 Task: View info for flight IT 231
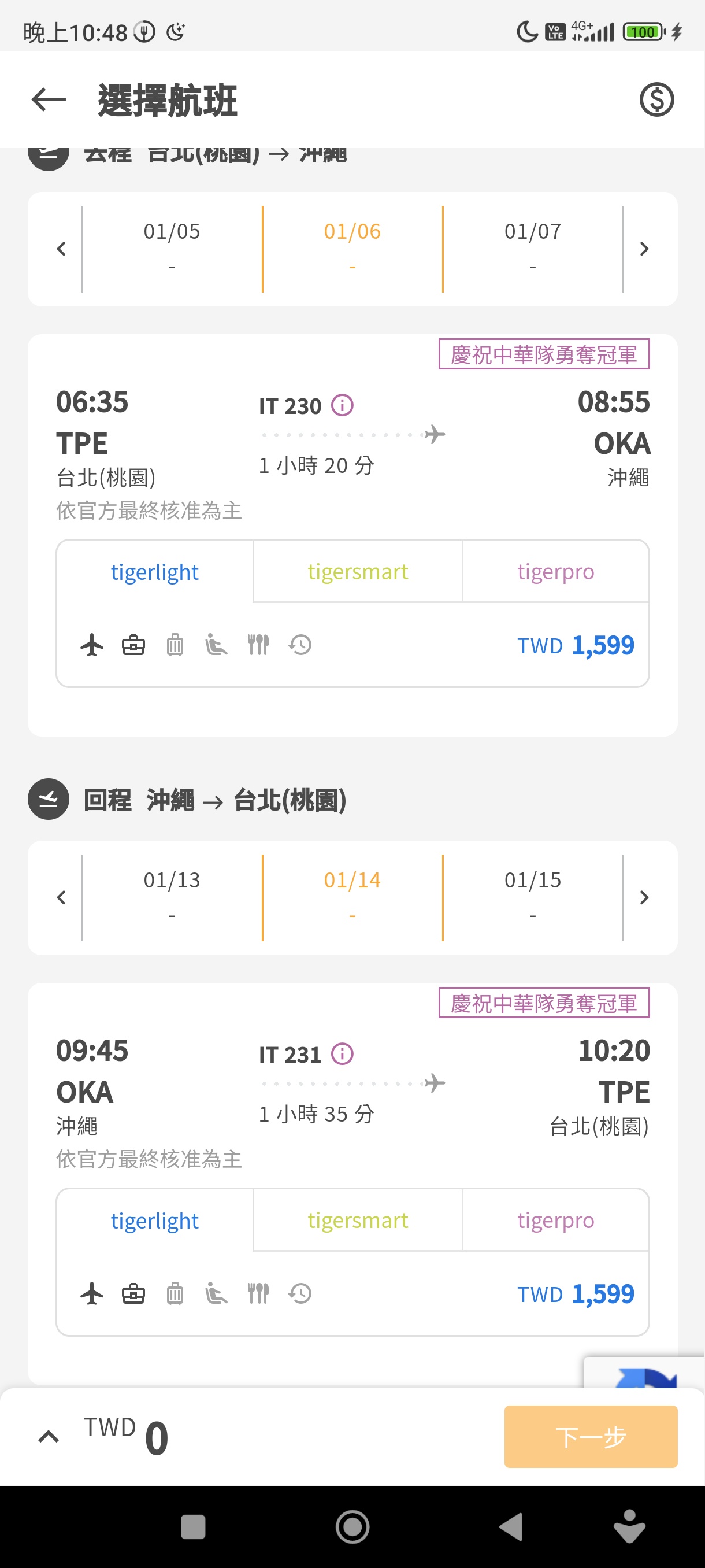click(343, 1054)
